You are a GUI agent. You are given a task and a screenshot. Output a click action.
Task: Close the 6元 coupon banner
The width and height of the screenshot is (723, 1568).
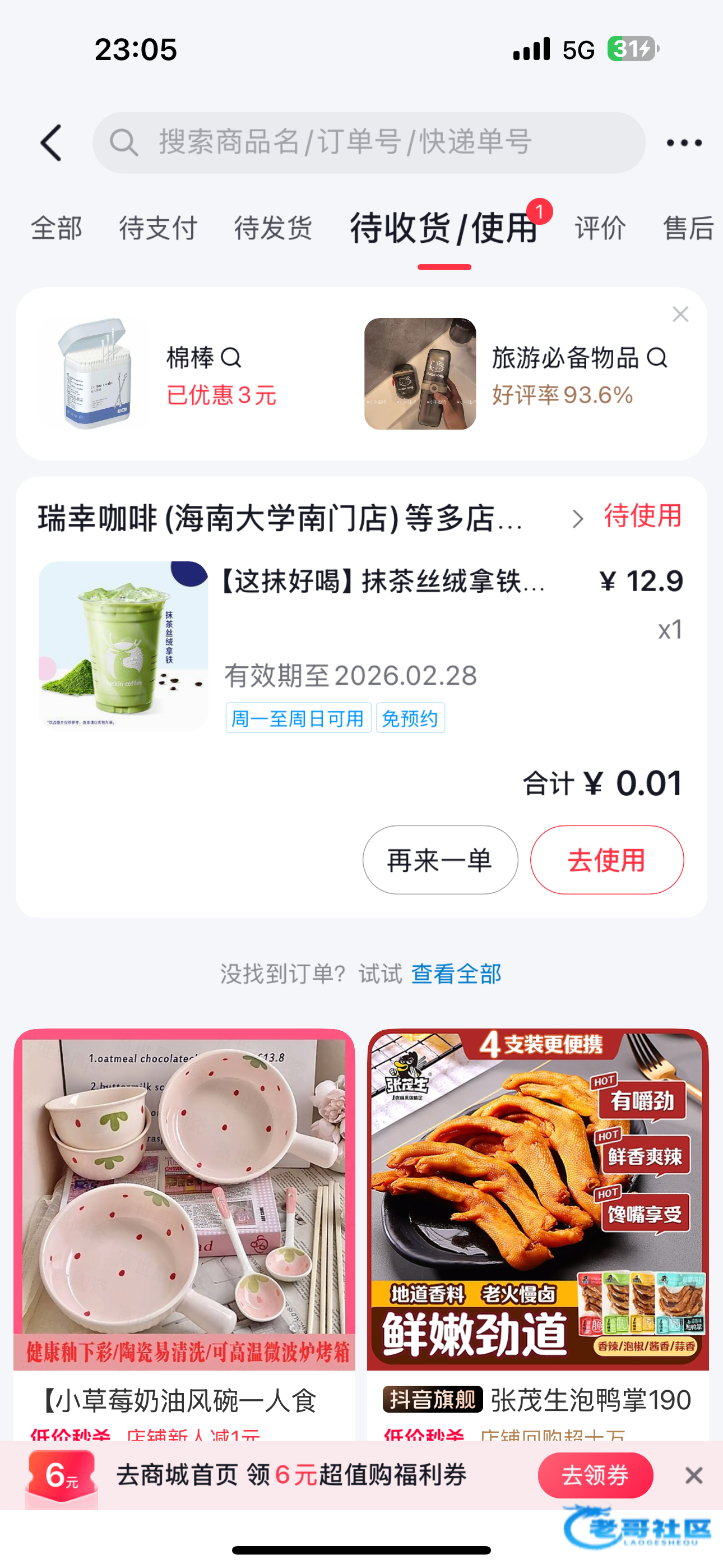pyautogui.click(x=693, y=1475)
